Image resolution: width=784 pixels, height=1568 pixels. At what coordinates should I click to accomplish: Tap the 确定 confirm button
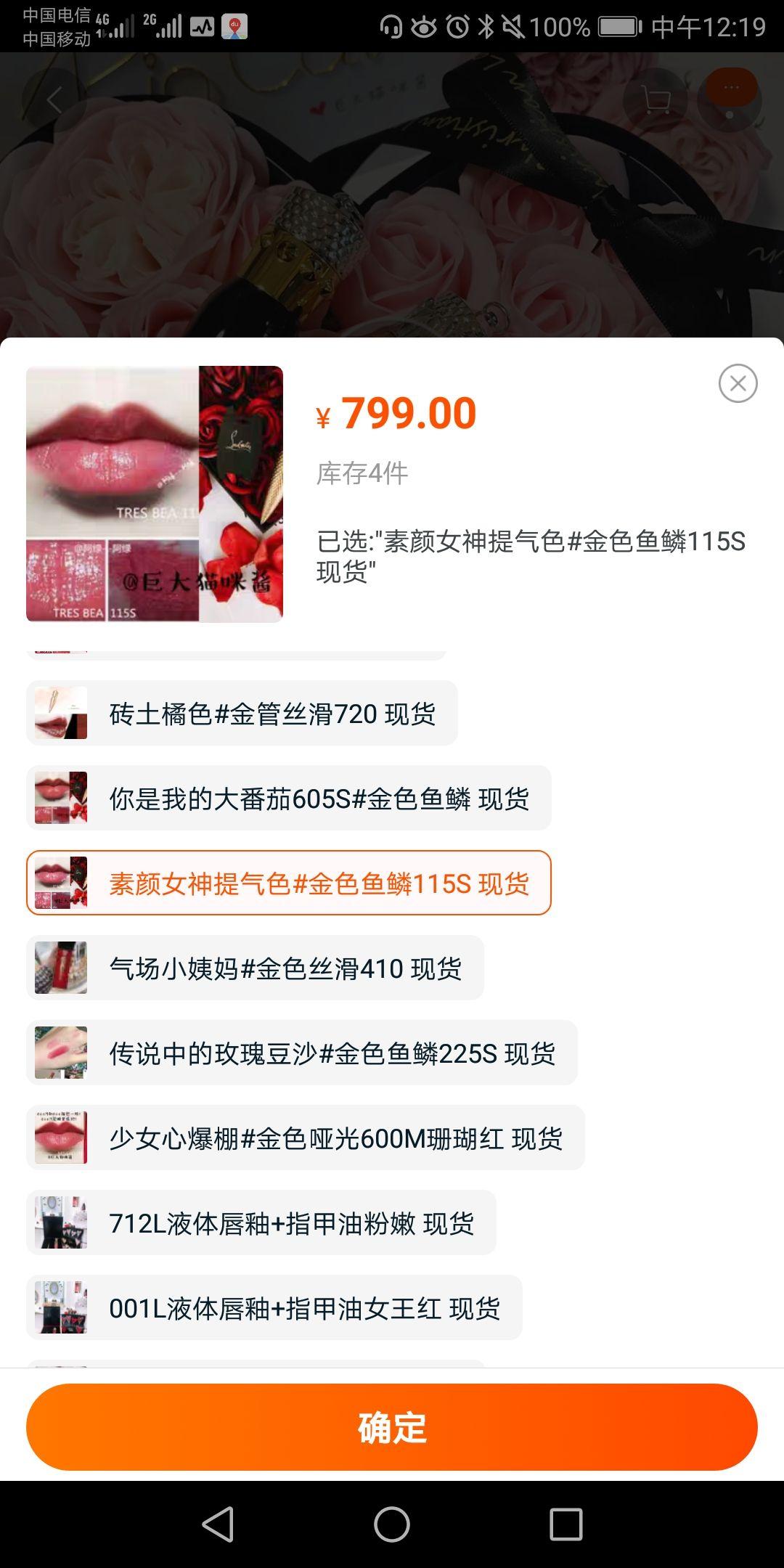(392, 1427)
